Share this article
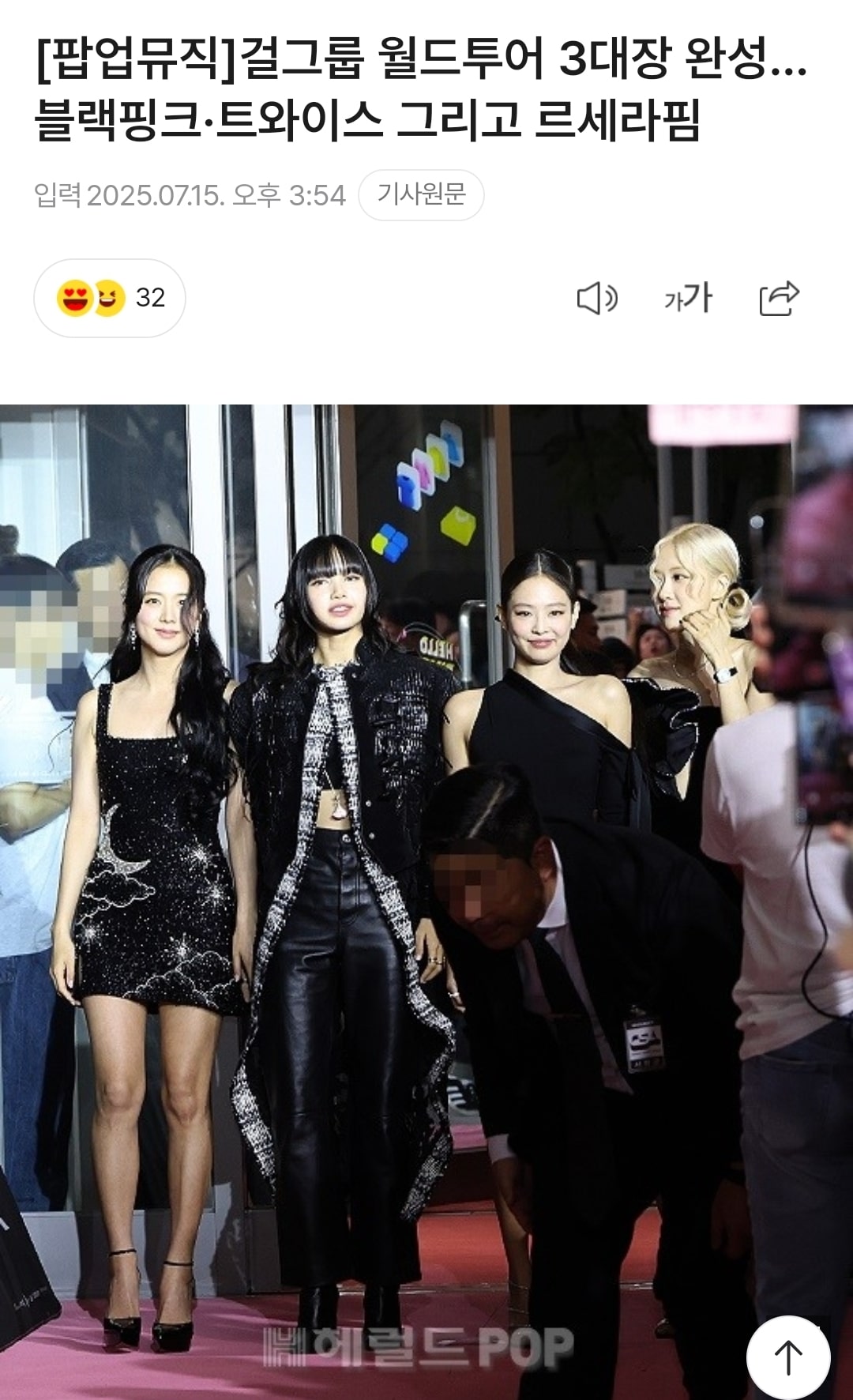This screenshot has height=1400, width=853. point(779,299)
